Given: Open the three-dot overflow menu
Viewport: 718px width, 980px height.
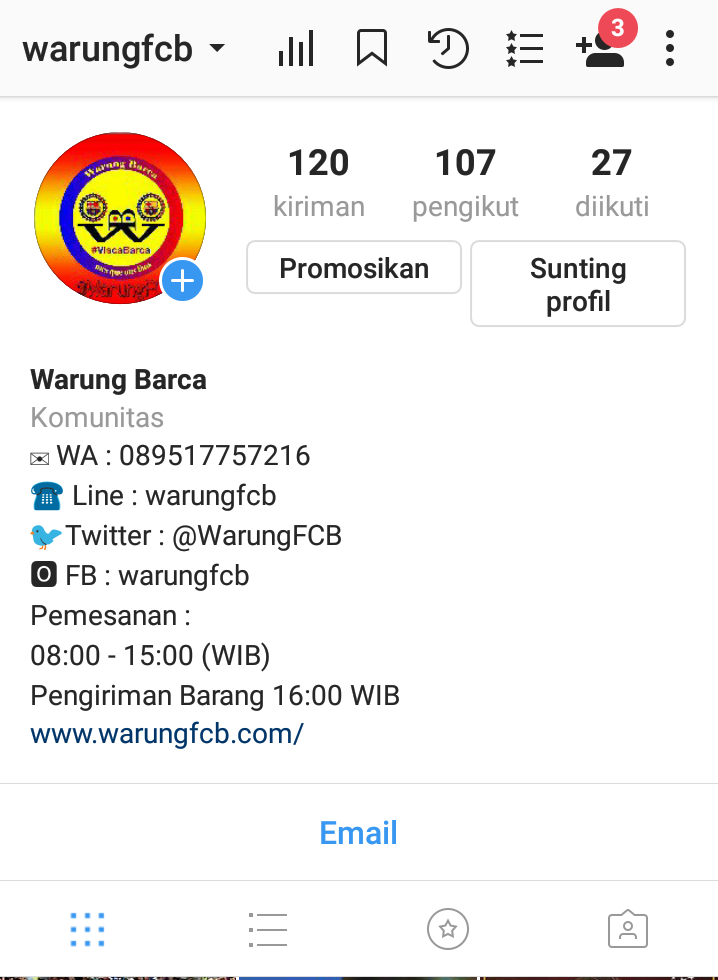Looking at the screenshot, I should pos(669,48).
